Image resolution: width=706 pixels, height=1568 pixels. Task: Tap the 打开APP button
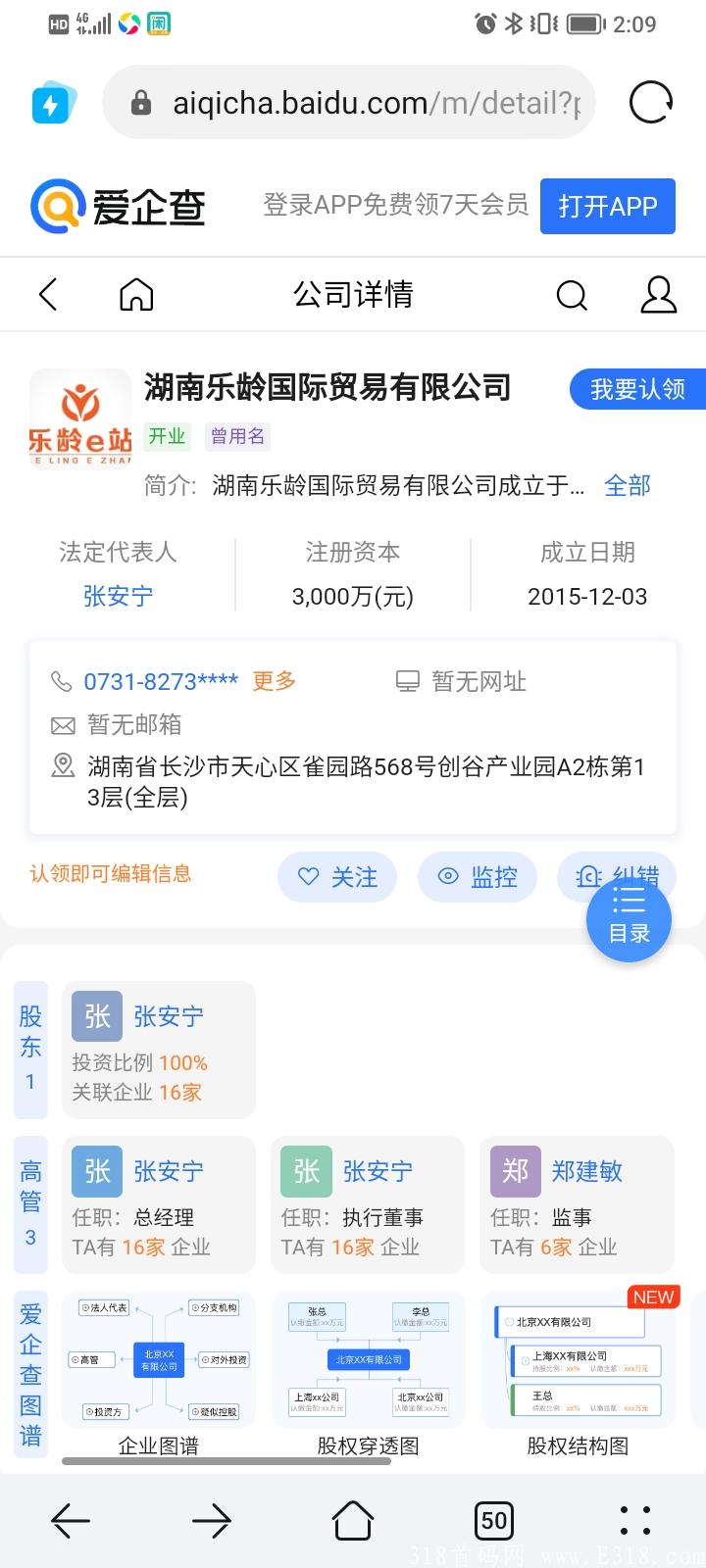pyautogui.click(x=608, y=207)
